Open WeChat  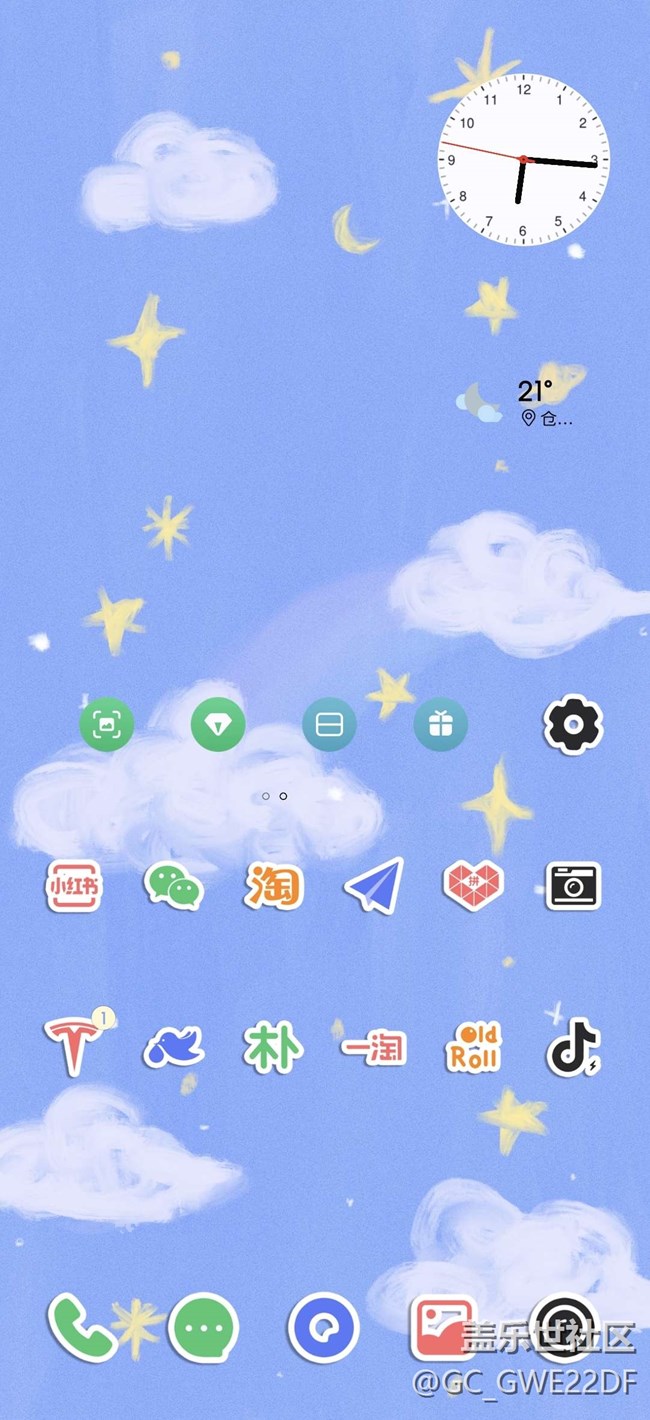[x=174, y=886]
